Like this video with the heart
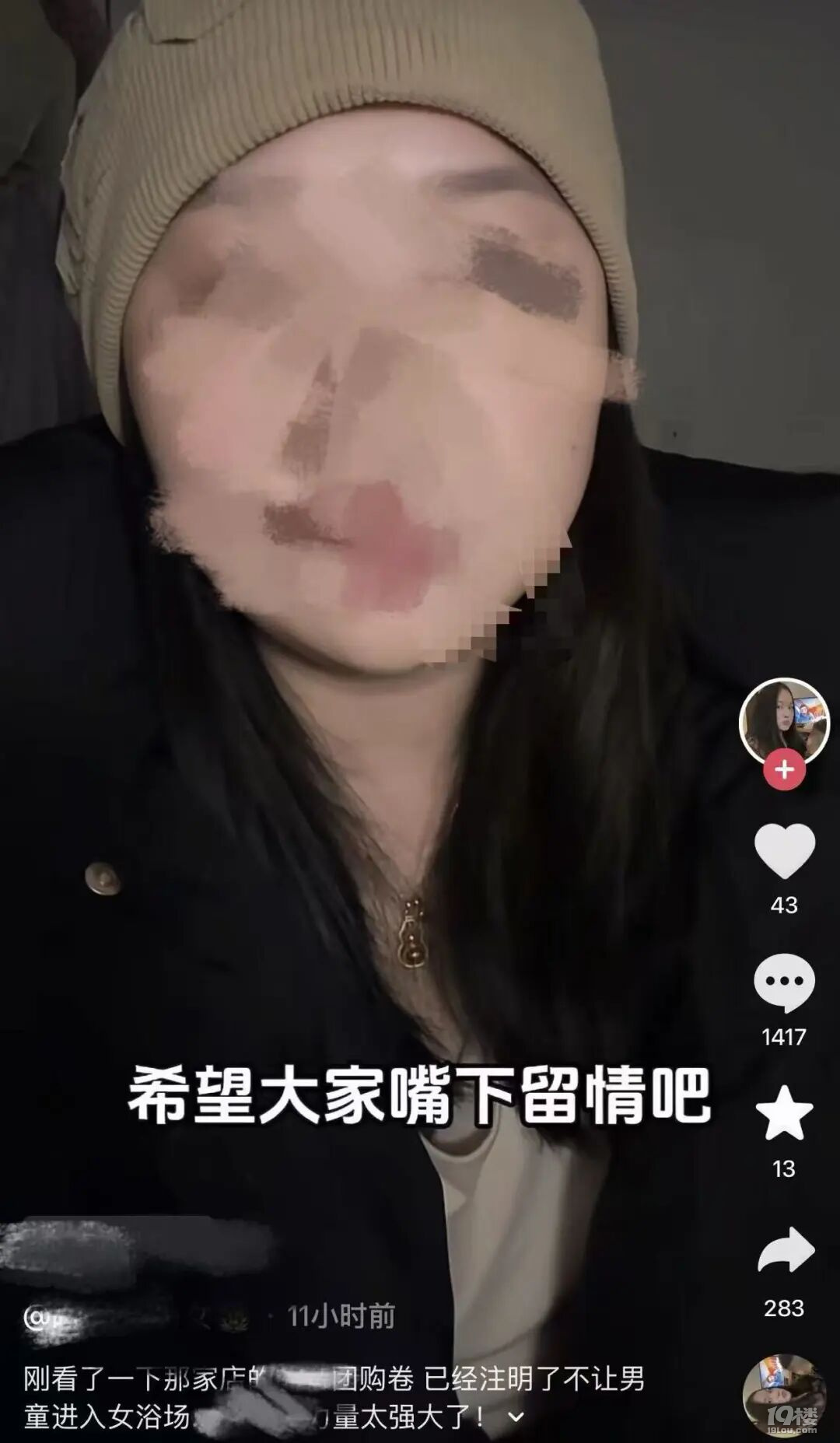The width and height of the screenshot is (840, 1443). click(785, 852)
